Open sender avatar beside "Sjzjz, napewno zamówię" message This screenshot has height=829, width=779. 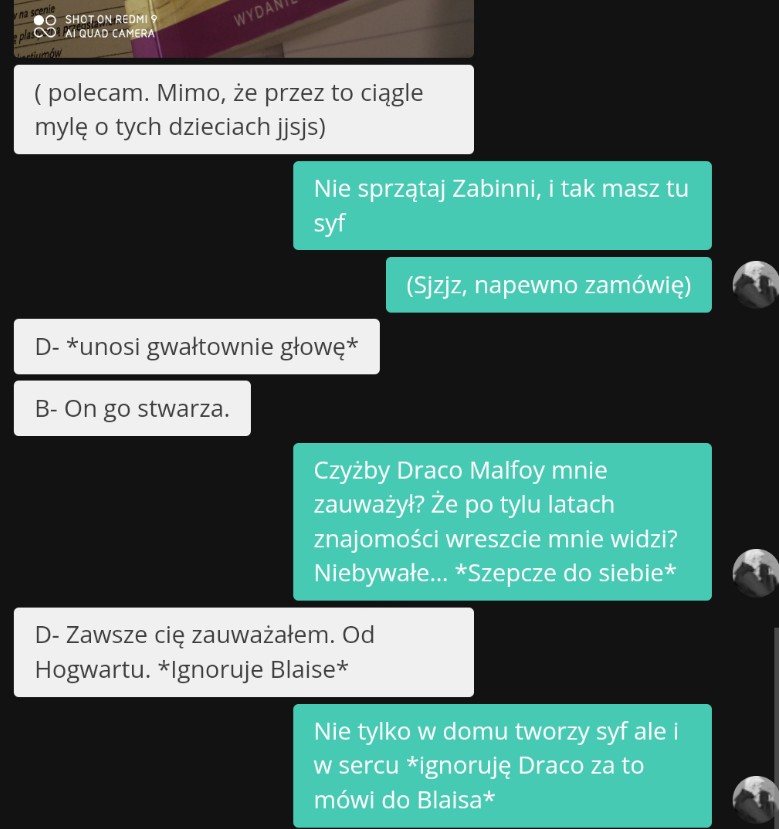756,285
